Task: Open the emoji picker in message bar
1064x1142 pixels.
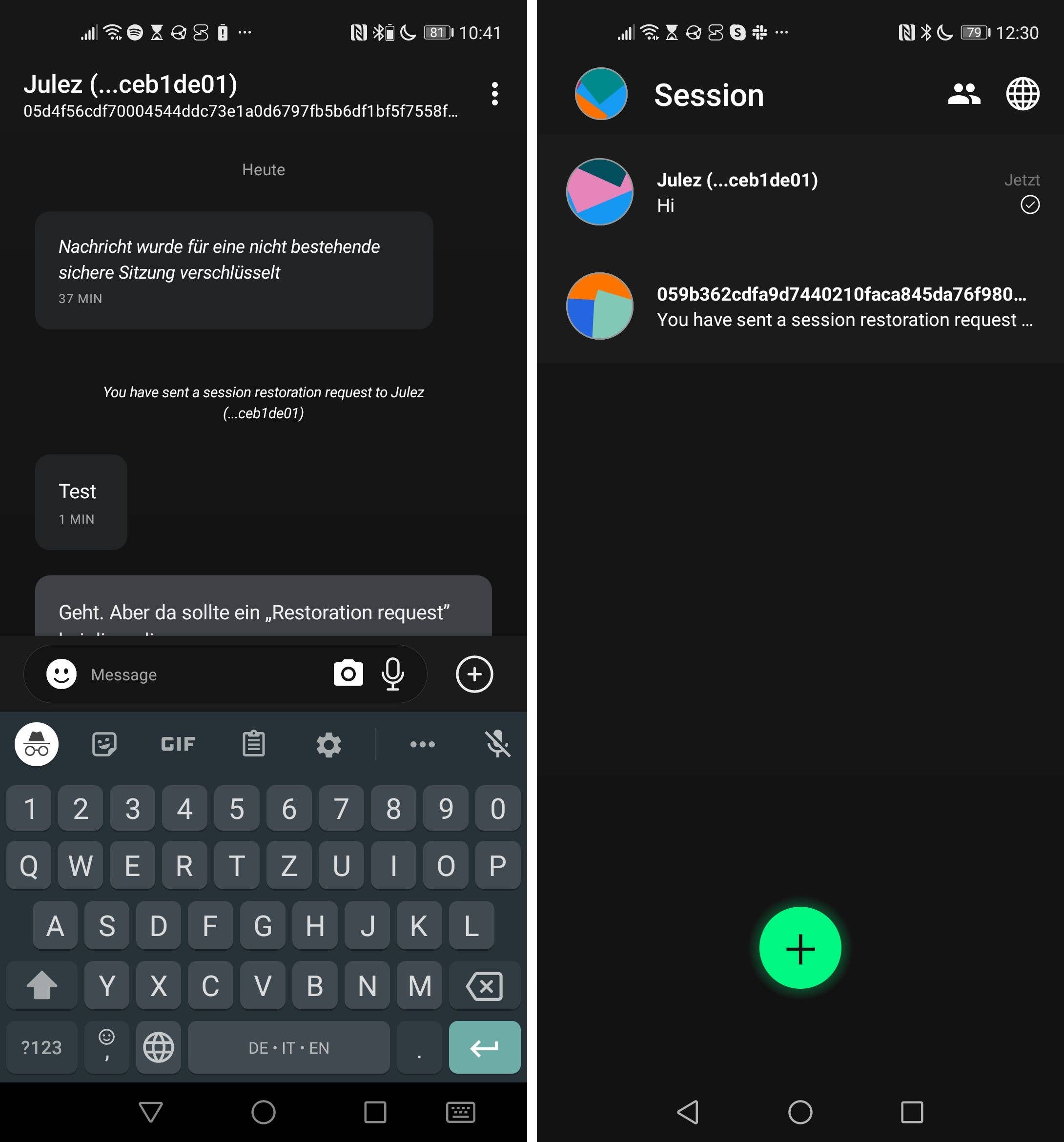Action: pyautogui.click(x=61, y=674)
